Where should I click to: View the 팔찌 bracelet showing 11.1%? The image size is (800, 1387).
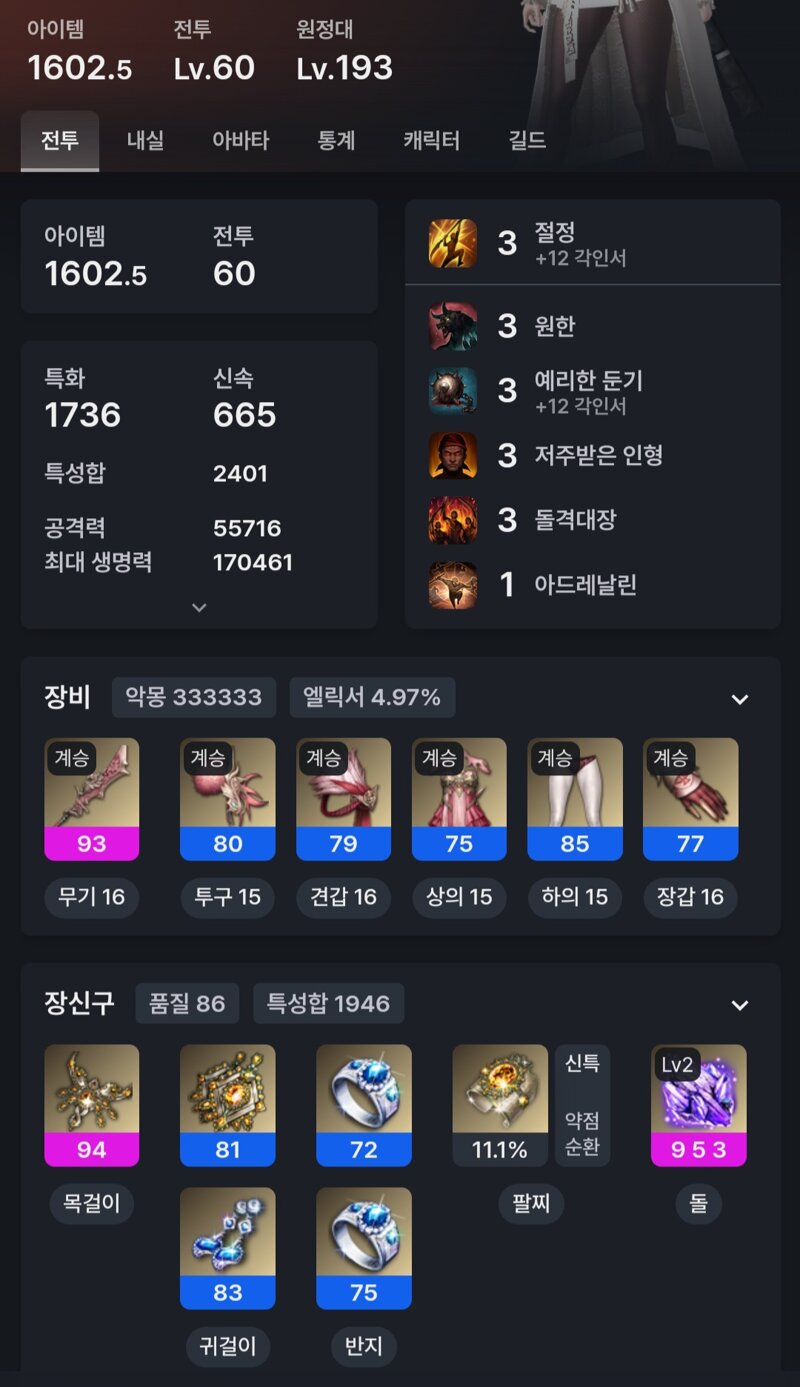(500, 1104)
